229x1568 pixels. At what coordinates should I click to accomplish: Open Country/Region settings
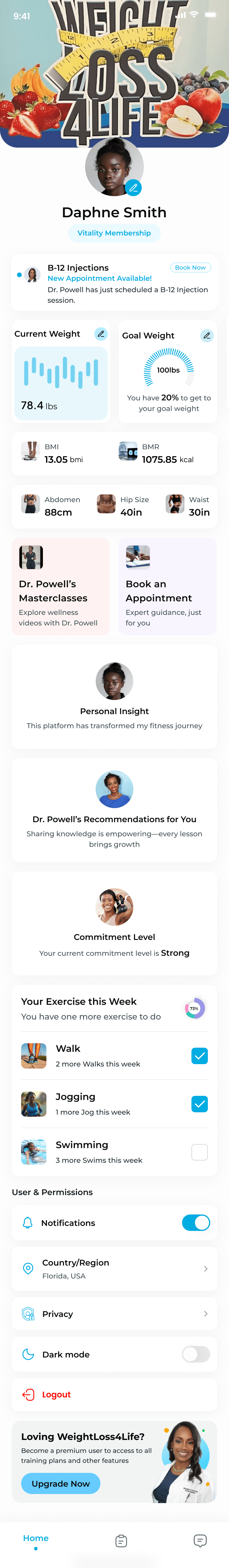(x=114, y=1268)
